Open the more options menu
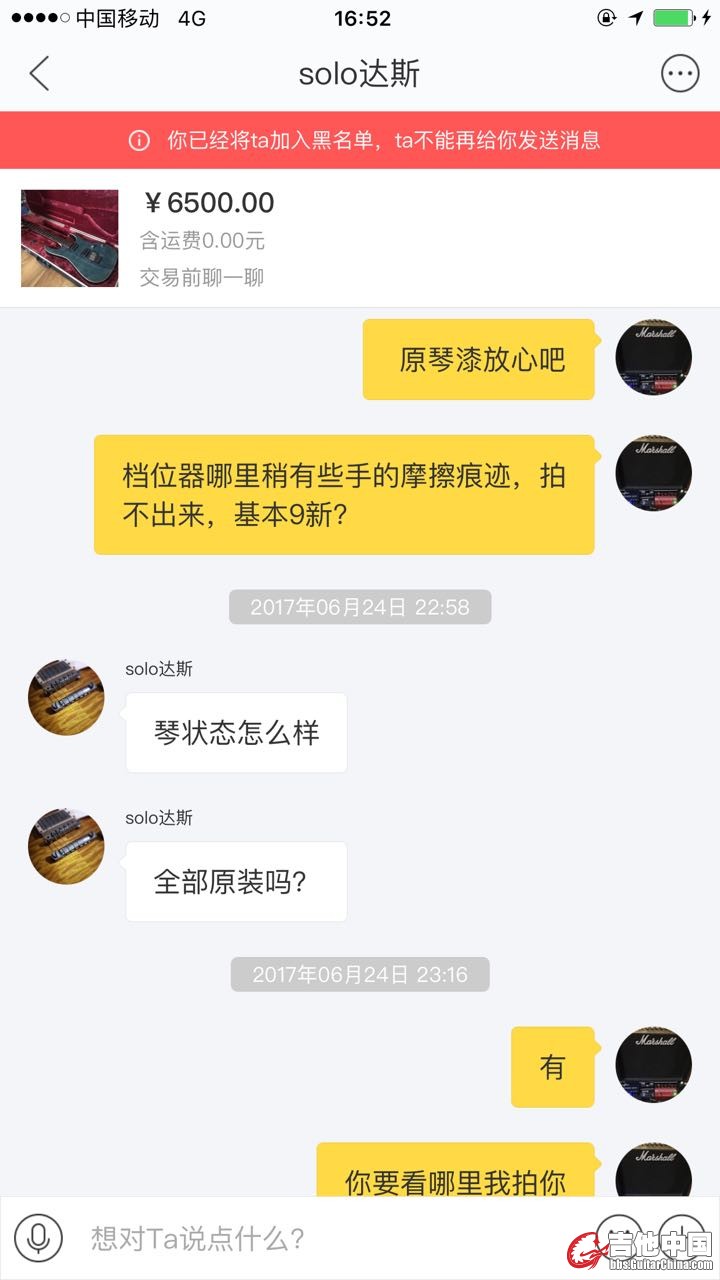 [x=680, y=74]
